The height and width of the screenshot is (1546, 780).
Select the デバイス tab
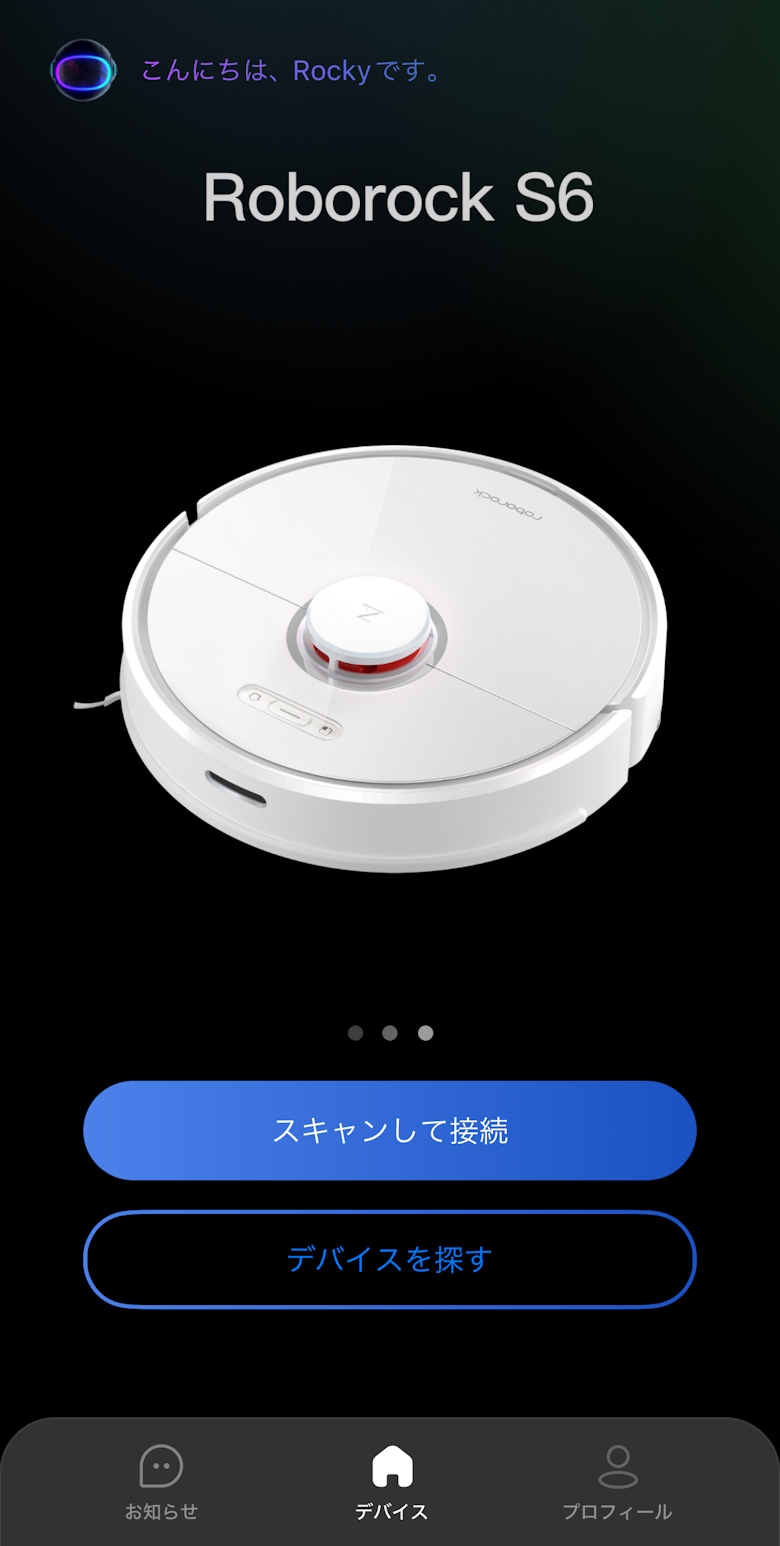pos(391,1482)
